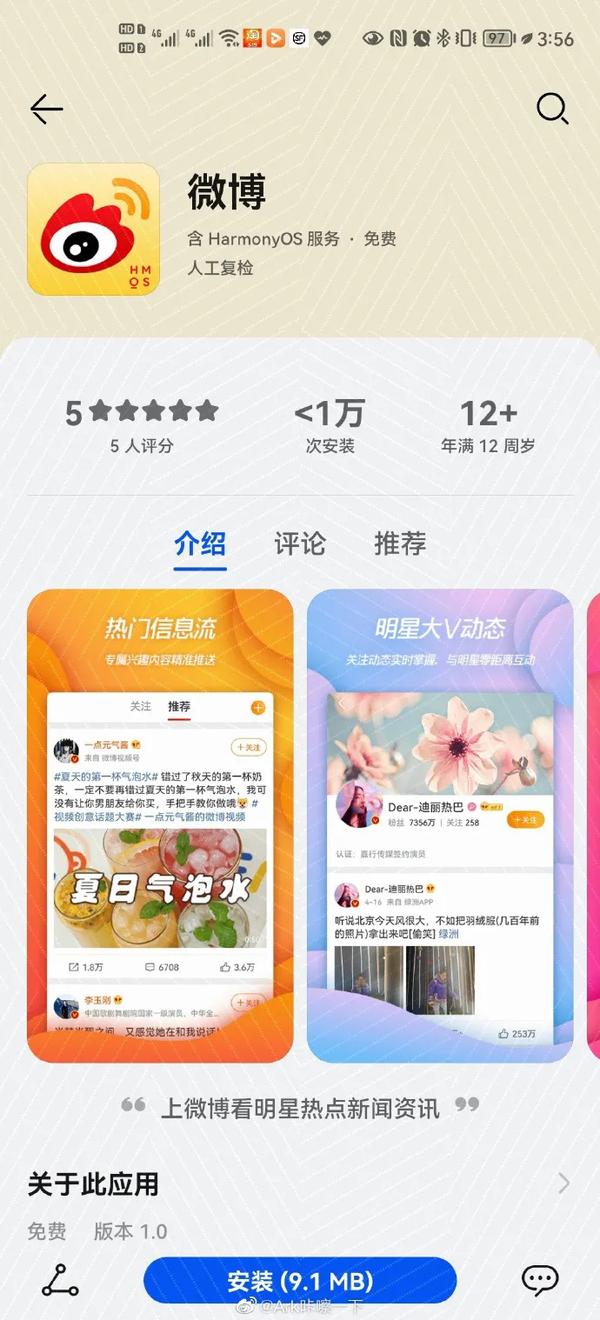Switch to the 推荐 tab
The height and width of the screenshot is (1320, 600).
pyautogui.click(x=400, y=544)
